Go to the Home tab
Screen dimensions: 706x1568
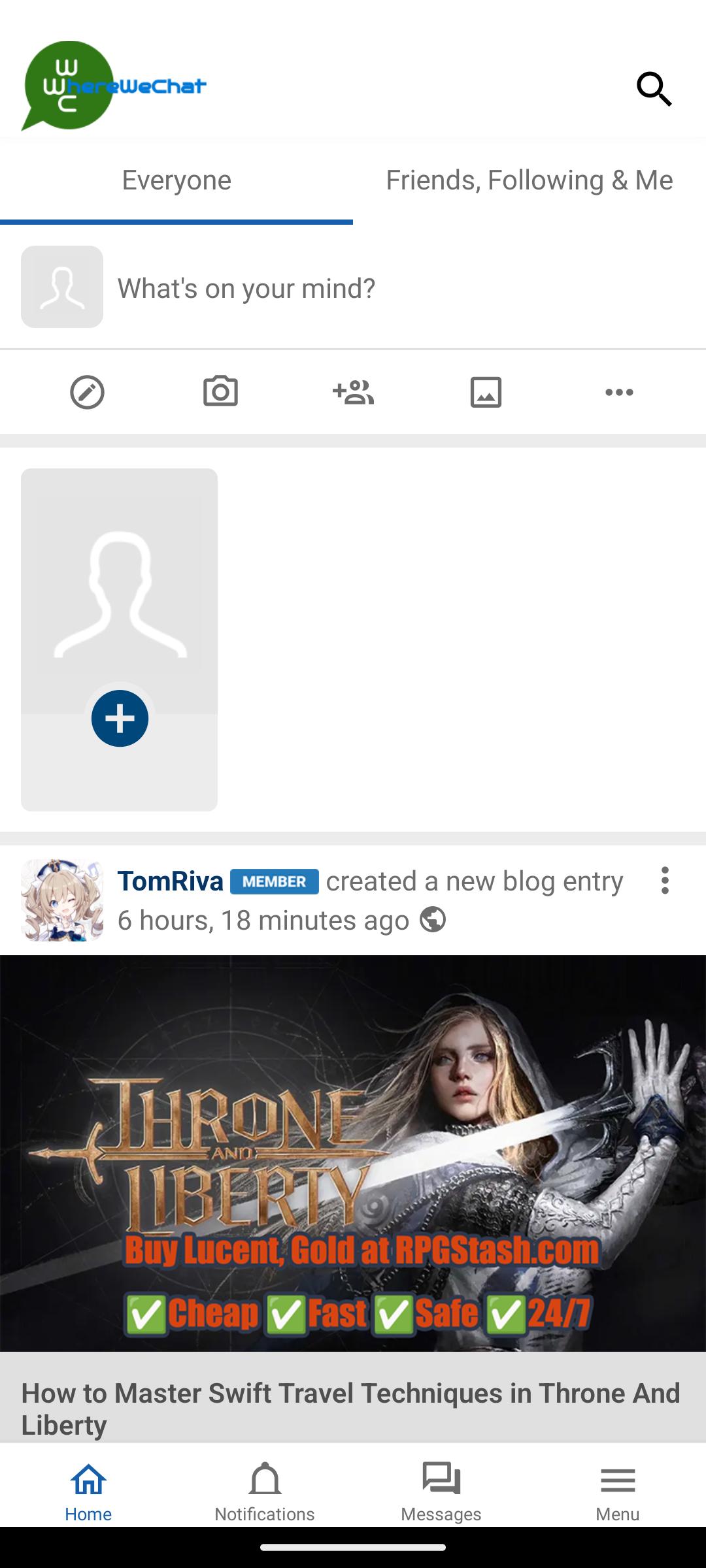coord(88,1492)
